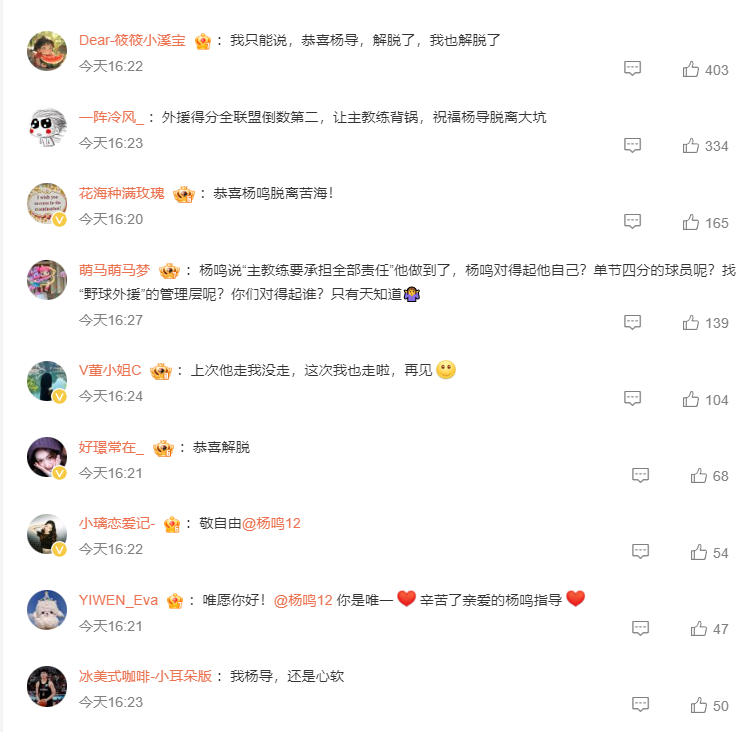Like 好璟常在_'s comment
This screenshot has width=753, height=732.
click(x=699, y=475)
